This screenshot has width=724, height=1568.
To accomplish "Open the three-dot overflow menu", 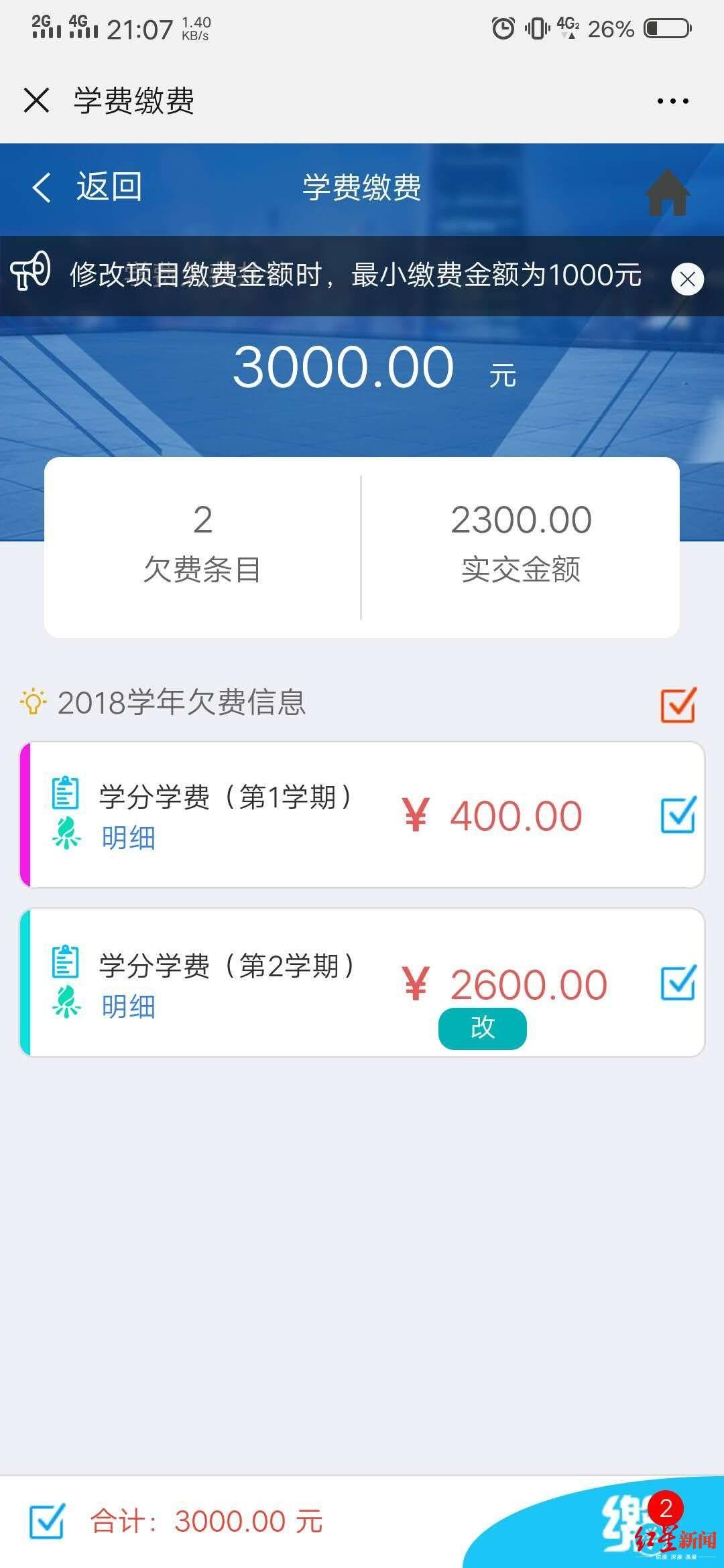I will coord(672,101).
